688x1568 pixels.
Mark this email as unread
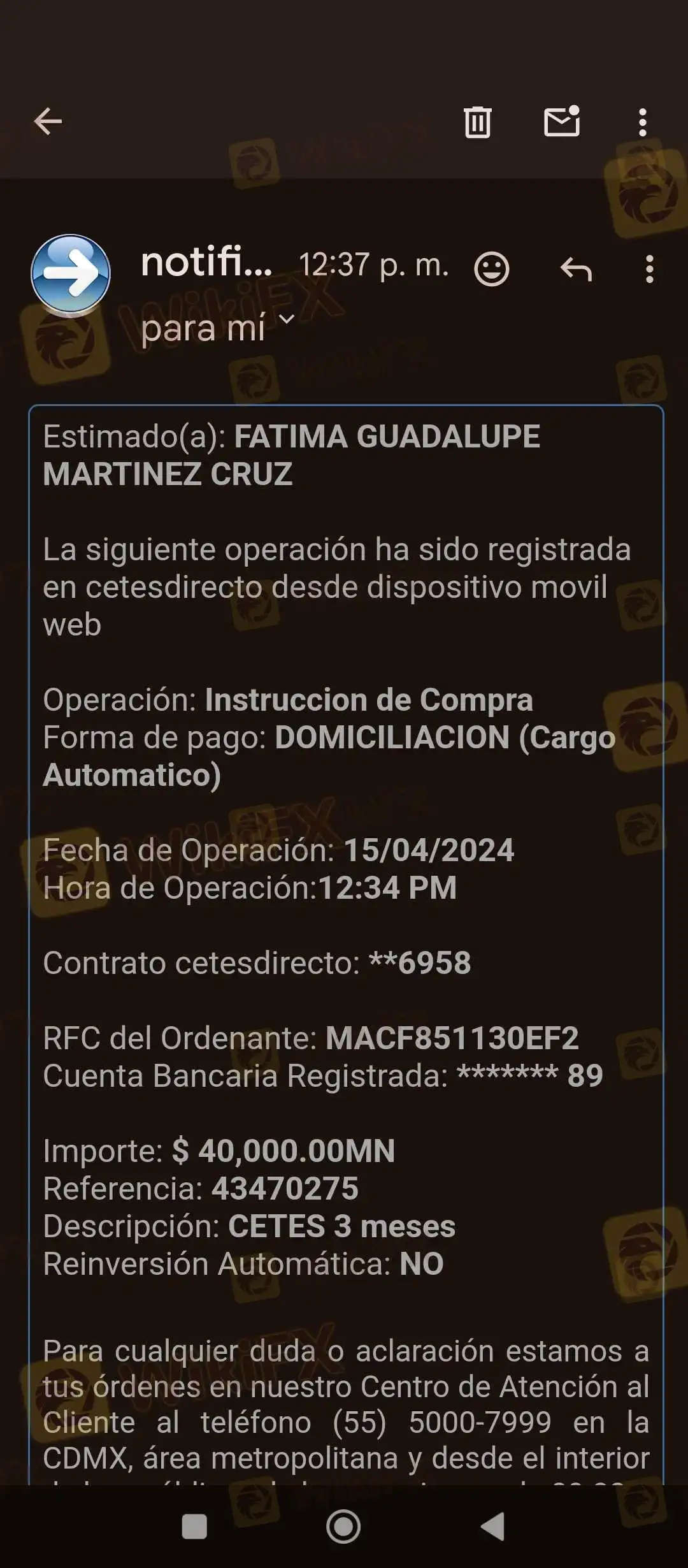click(x=562, y=122)
